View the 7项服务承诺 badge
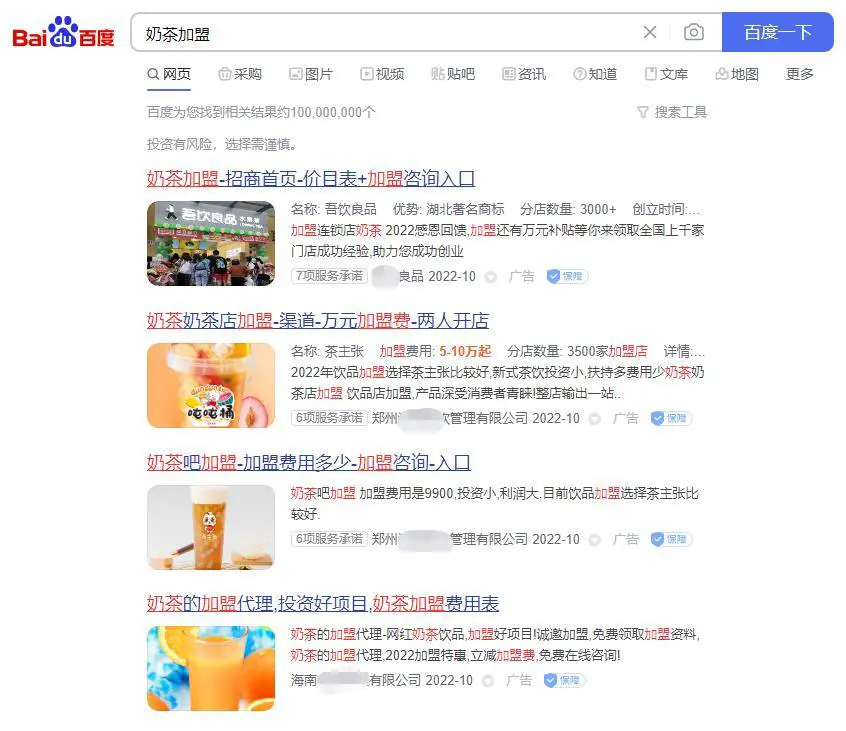Viewport: 846px width, 731px height. [329, 276]
